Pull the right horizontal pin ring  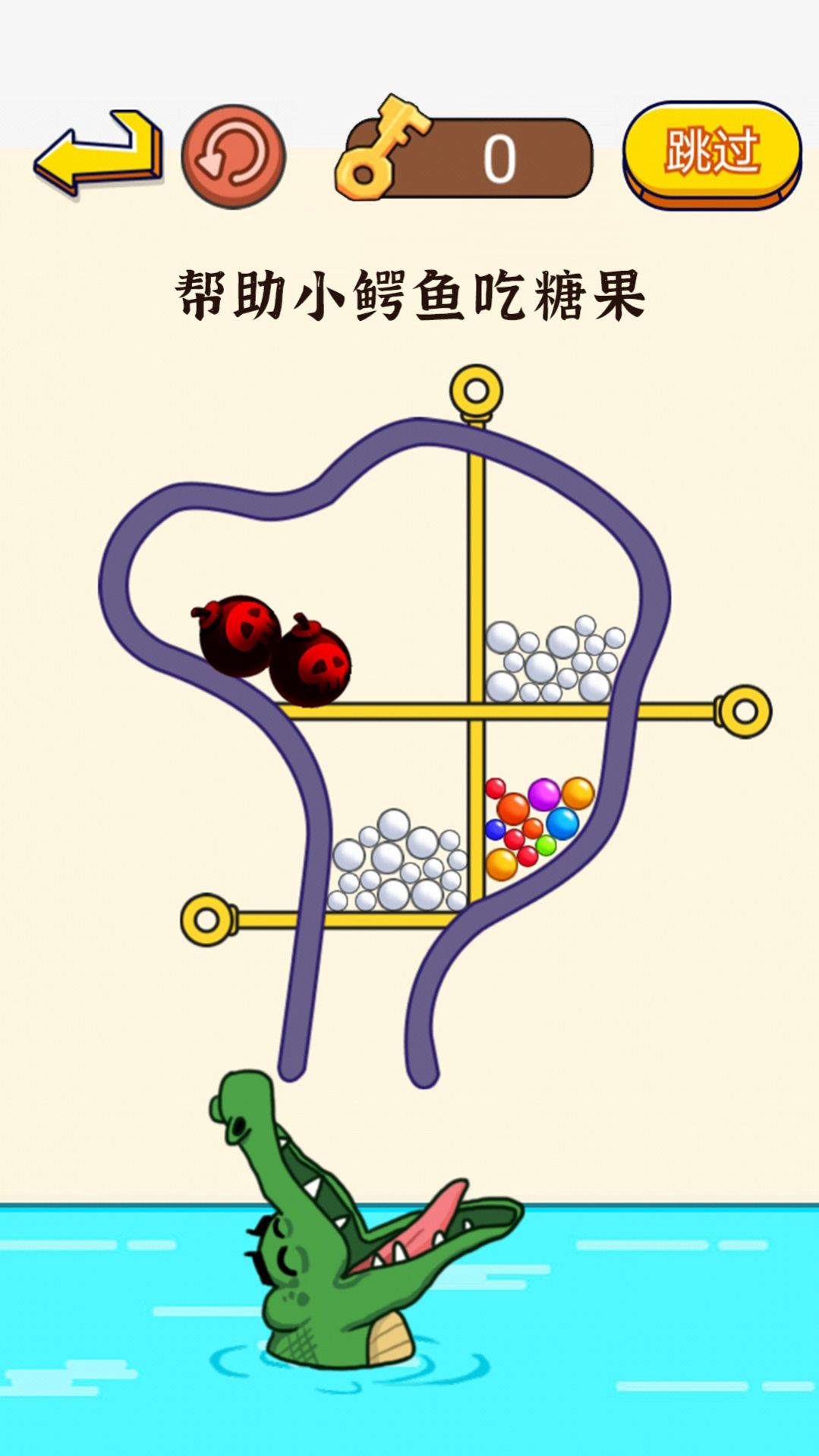pos(745,712)
